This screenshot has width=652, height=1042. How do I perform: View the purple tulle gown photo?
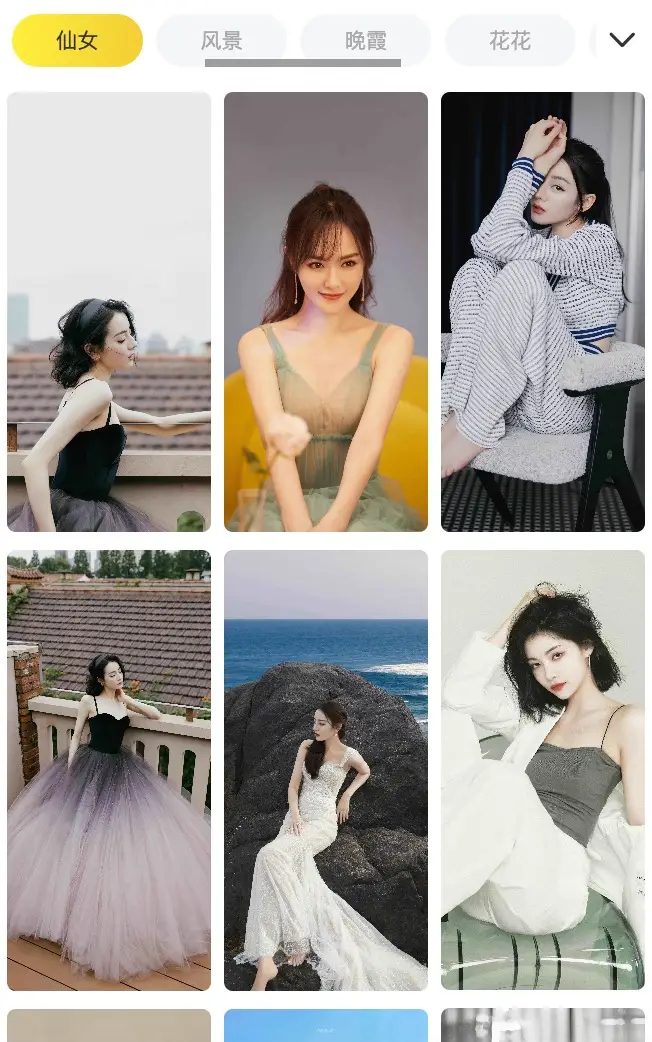[109, 770]
